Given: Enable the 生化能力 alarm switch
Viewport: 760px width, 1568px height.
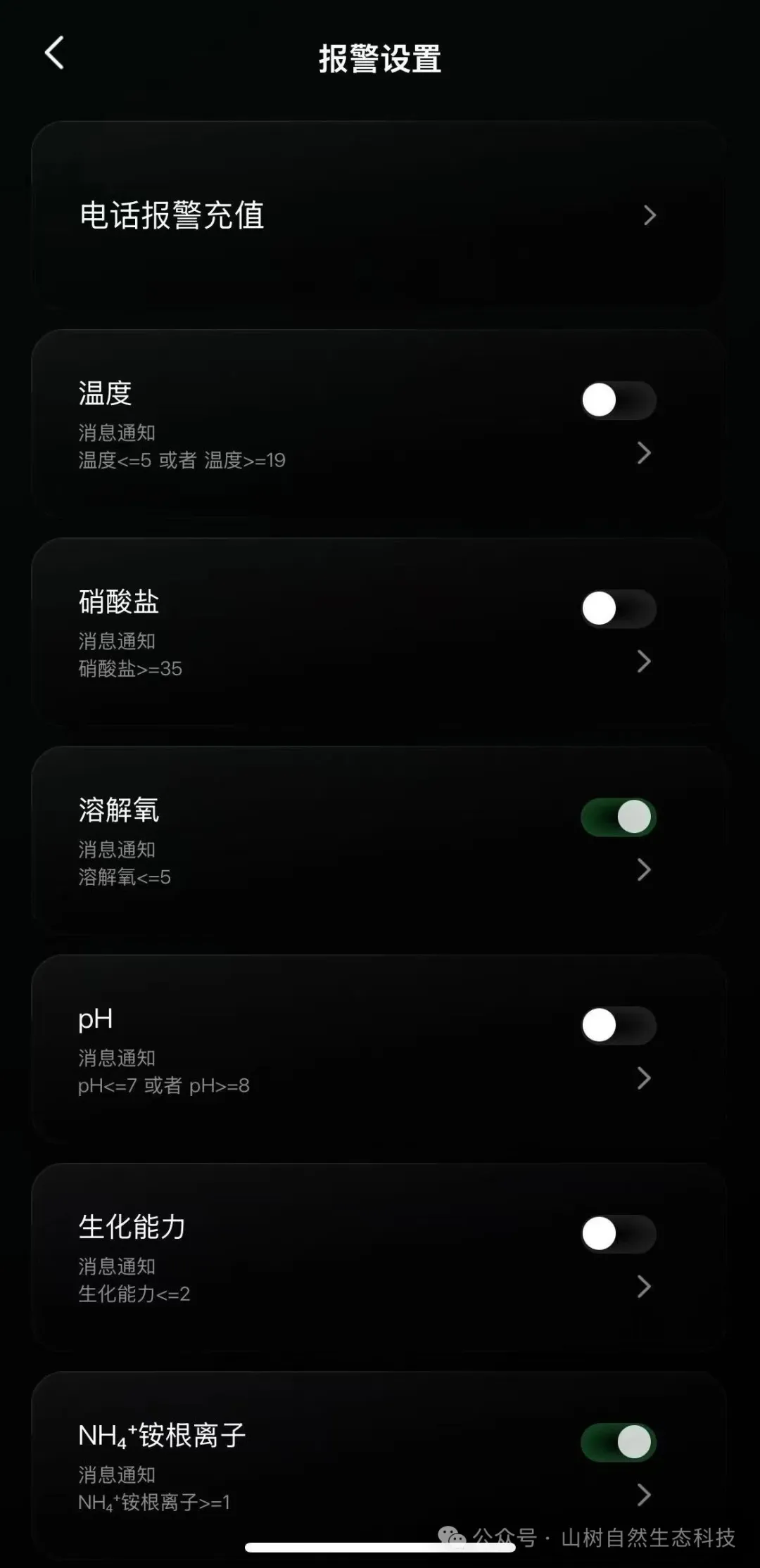Looking at the screenshot, I should 619,1234.
